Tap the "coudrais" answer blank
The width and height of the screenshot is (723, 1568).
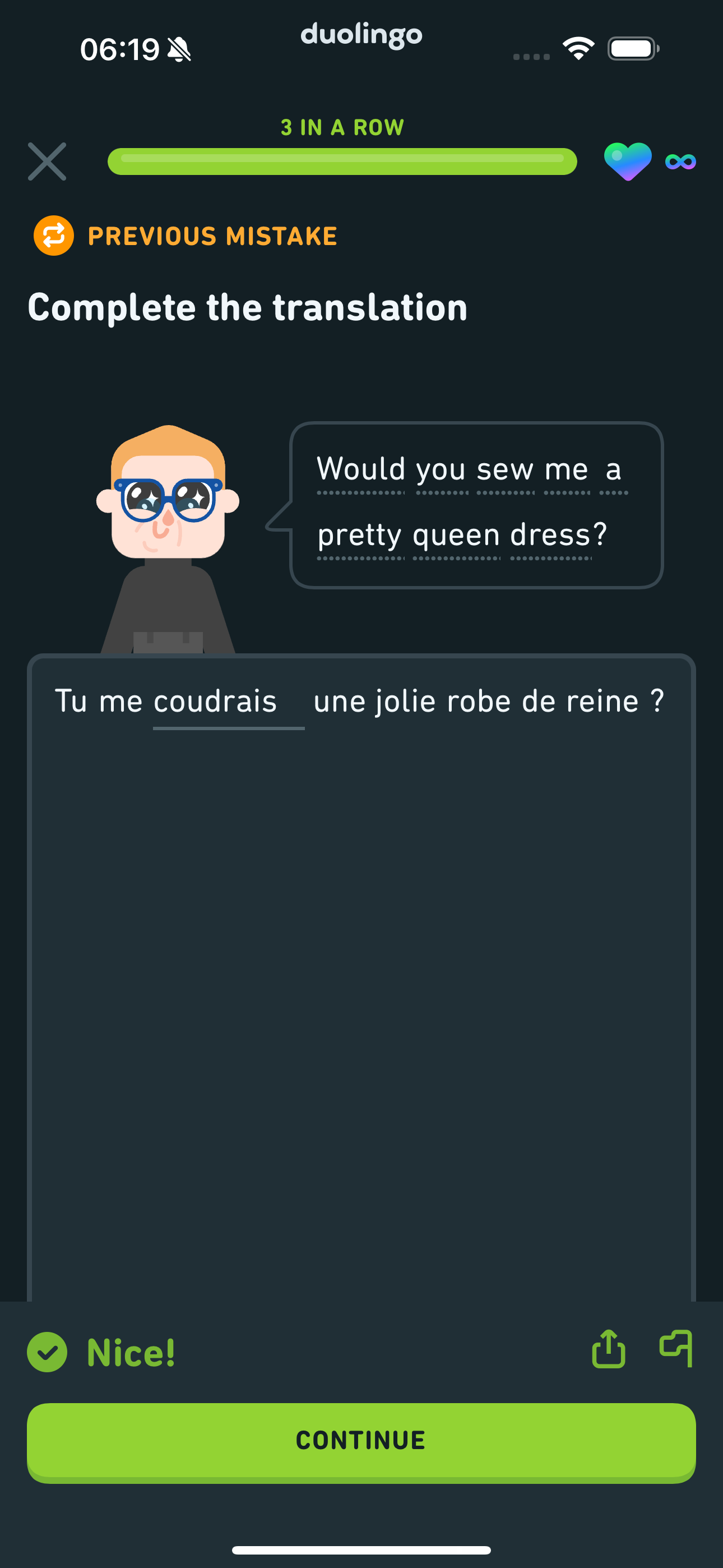click(x=228, y=703)
